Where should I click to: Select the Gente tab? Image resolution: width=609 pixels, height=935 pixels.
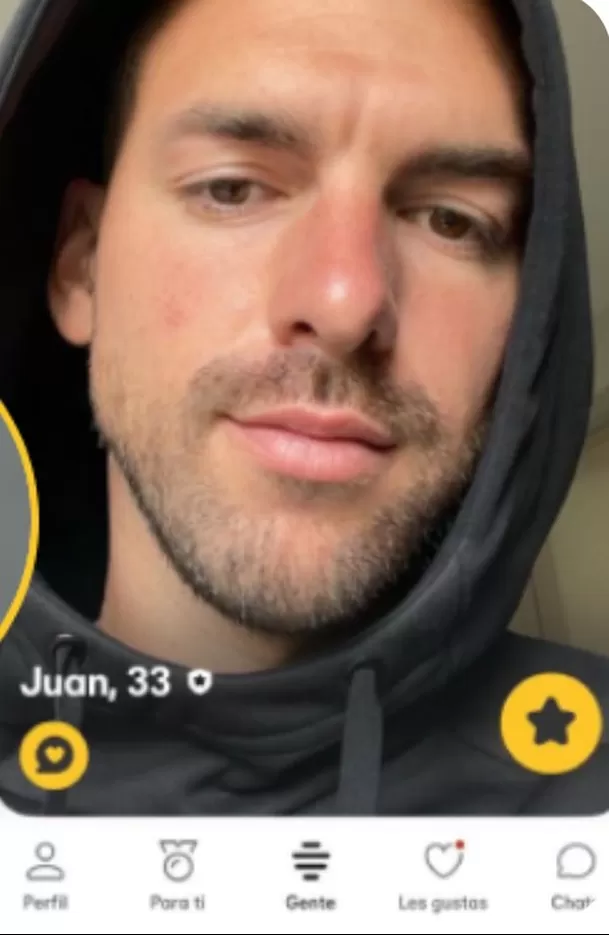click(310, 874)
